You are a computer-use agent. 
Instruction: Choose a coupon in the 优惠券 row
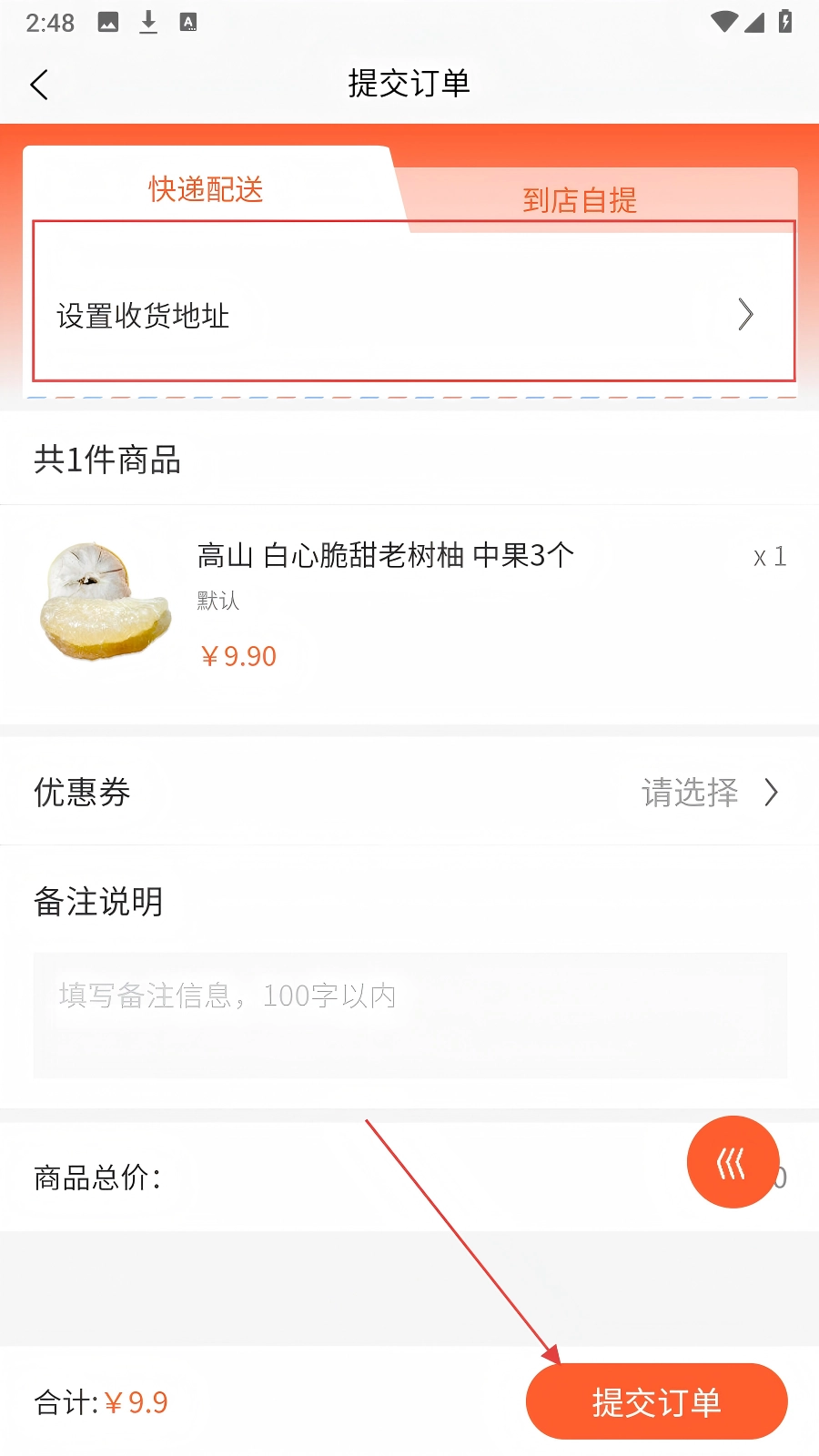(x=708, y=793)
